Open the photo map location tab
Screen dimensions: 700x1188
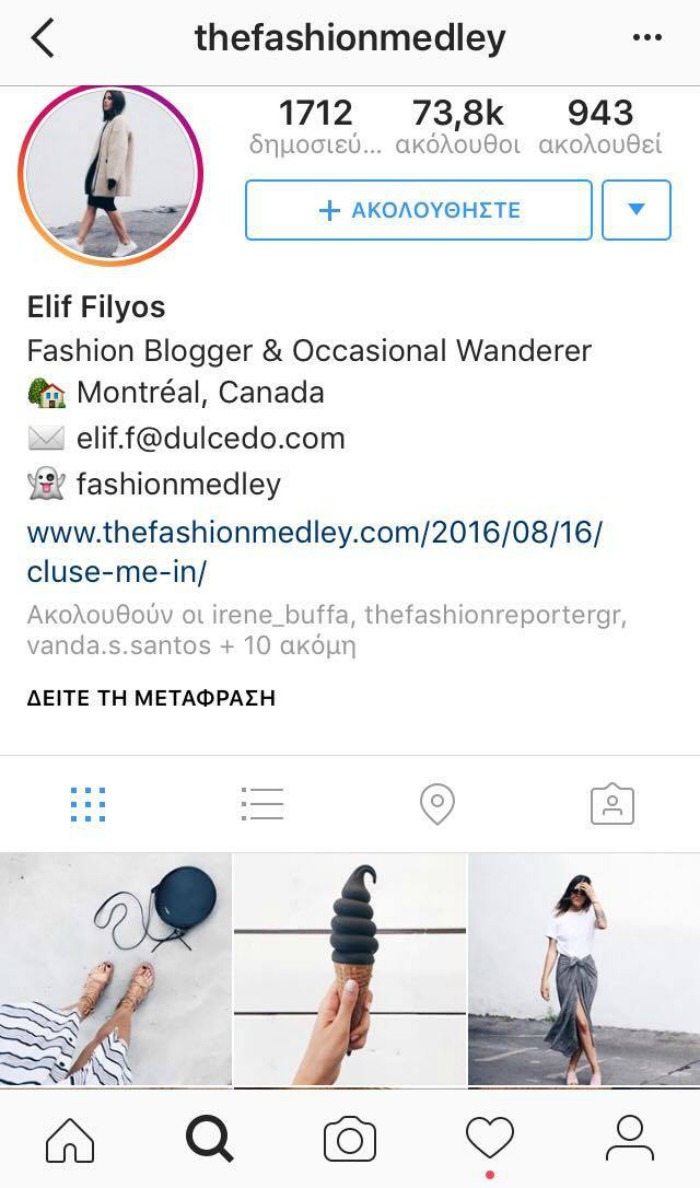[x=437, y=804]
